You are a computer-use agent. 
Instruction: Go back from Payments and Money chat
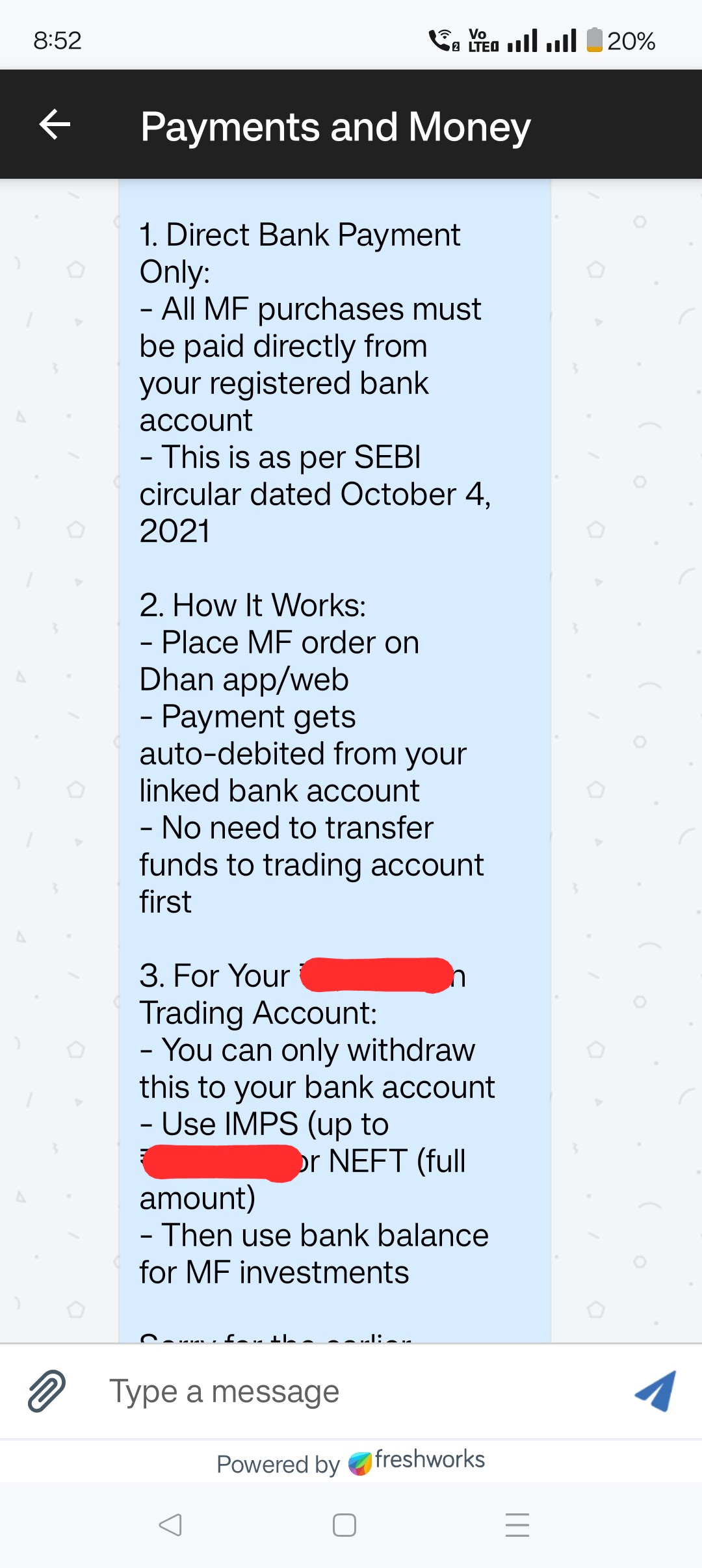(x=55, y=124)
